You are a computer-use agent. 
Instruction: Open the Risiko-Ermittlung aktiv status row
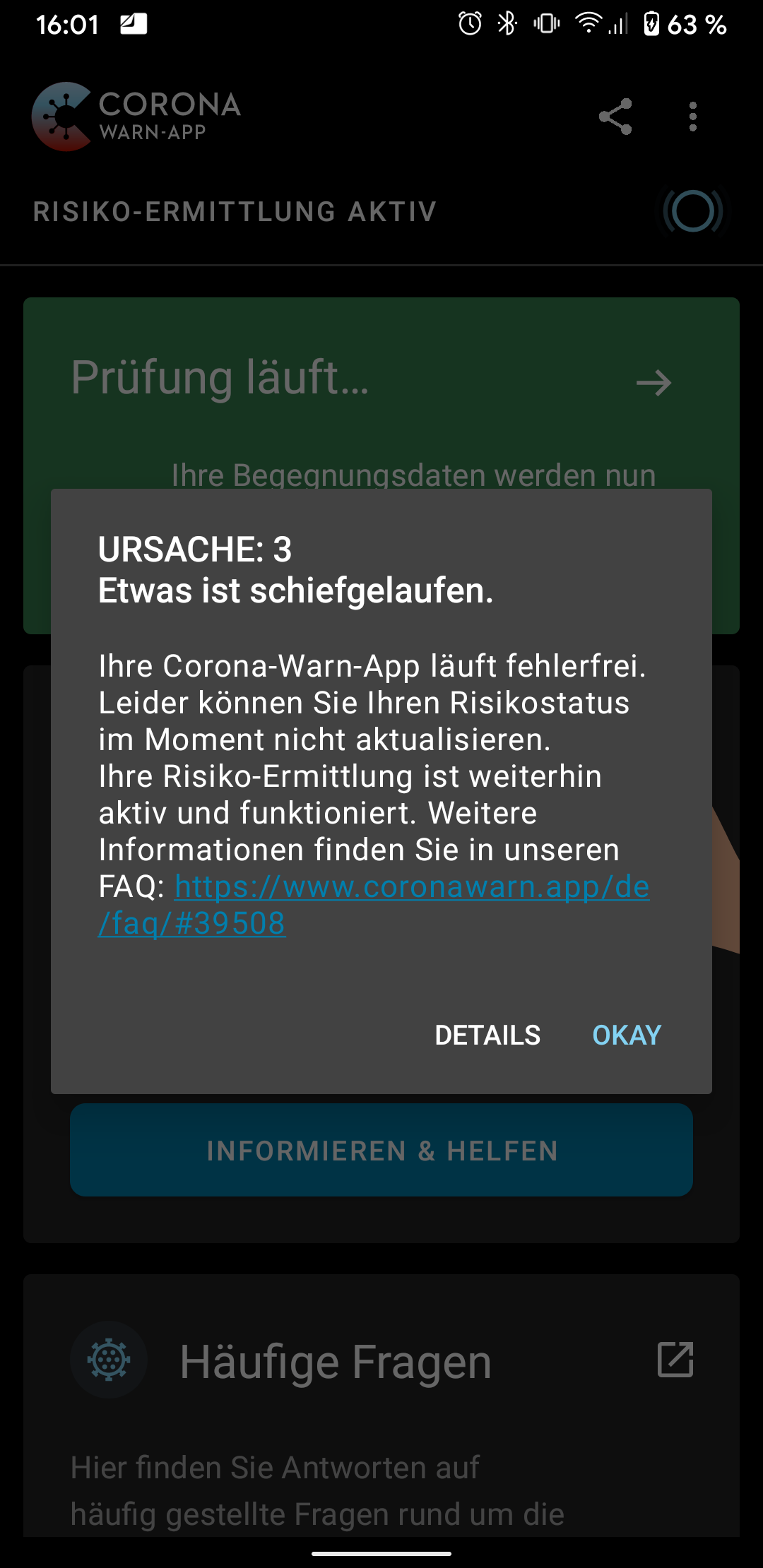click(x=381, y=211)
